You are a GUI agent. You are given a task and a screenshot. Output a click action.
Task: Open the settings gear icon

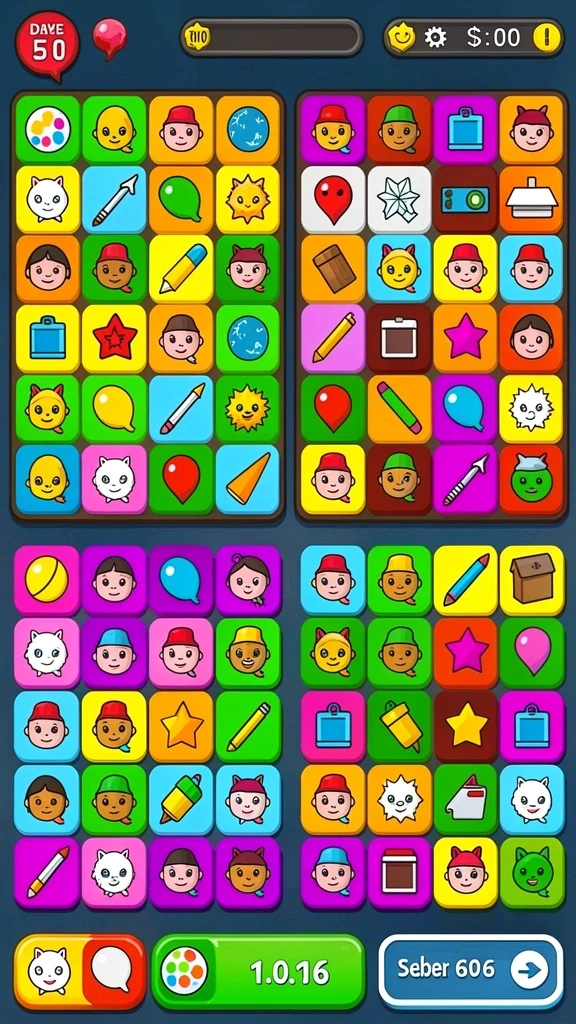[435, 37]
